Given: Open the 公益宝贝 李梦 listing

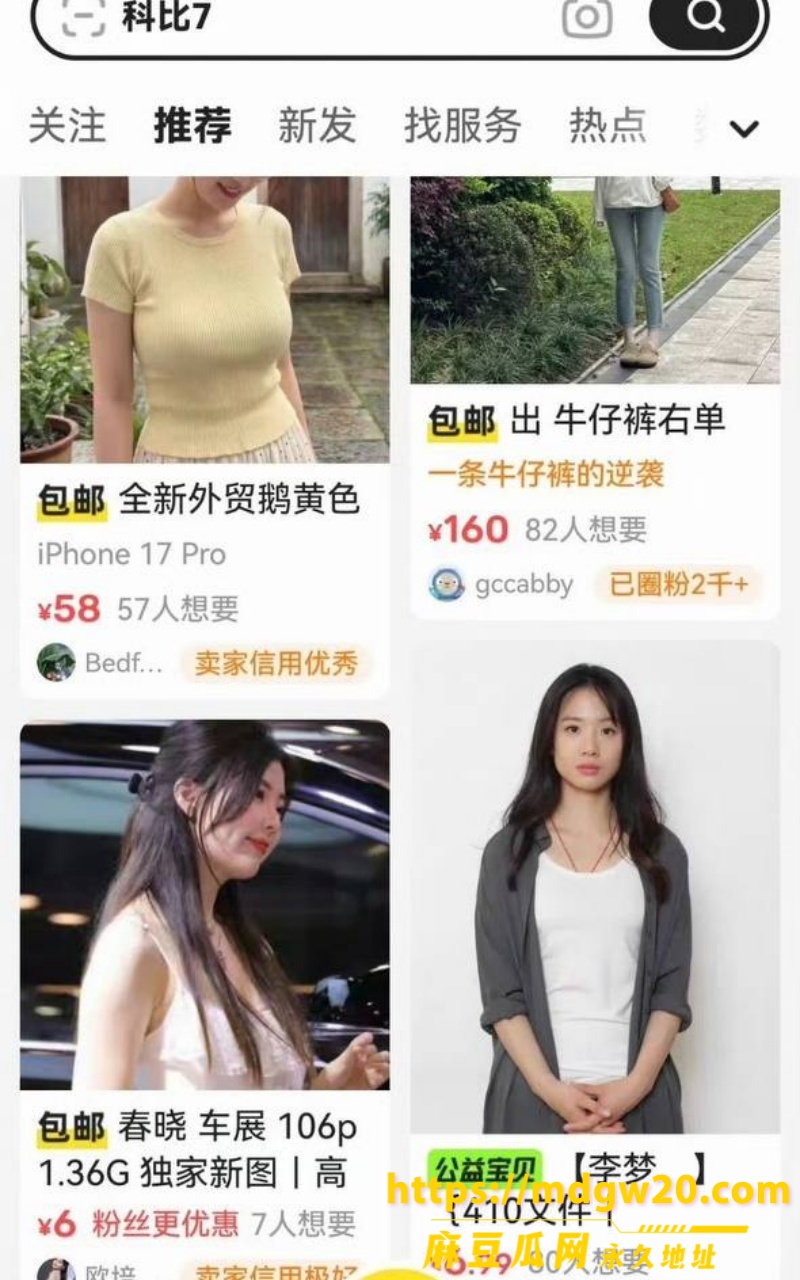Looking at the screenshot, I should [x=595, y=960].
